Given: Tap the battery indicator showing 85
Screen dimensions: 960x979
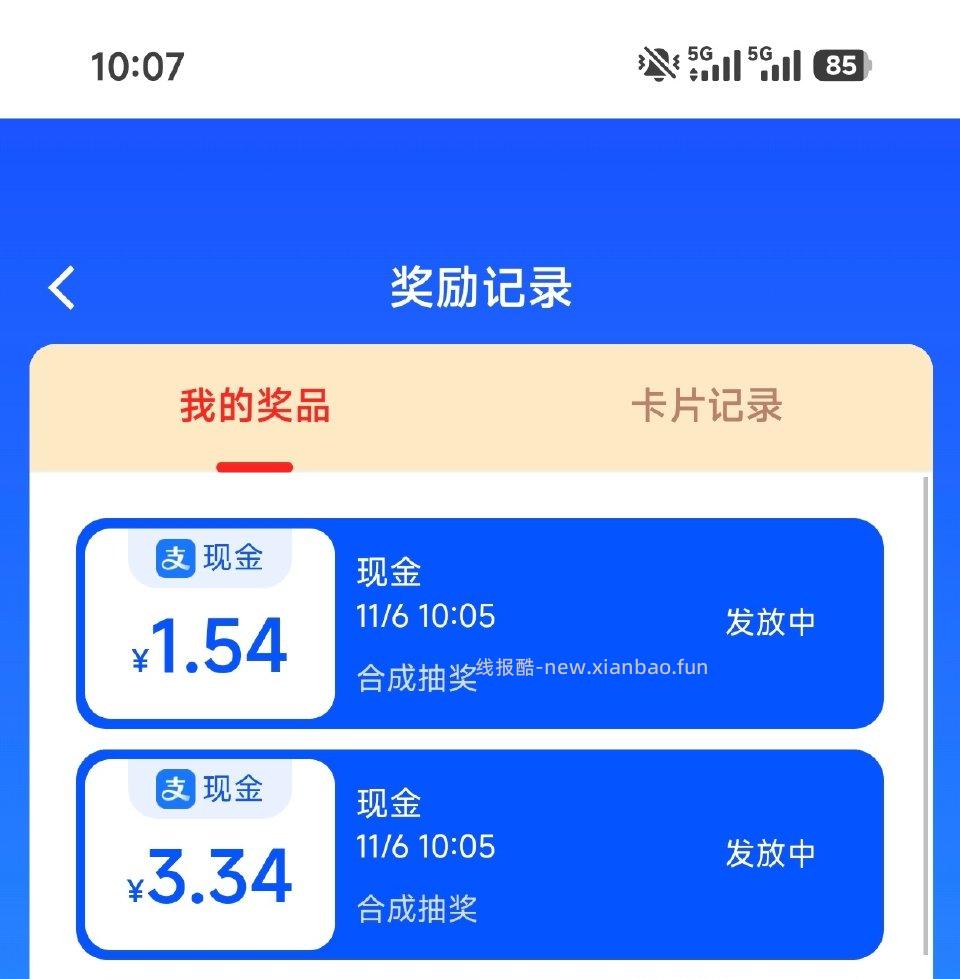Looking at the screenshot, I should pos(842,66).
